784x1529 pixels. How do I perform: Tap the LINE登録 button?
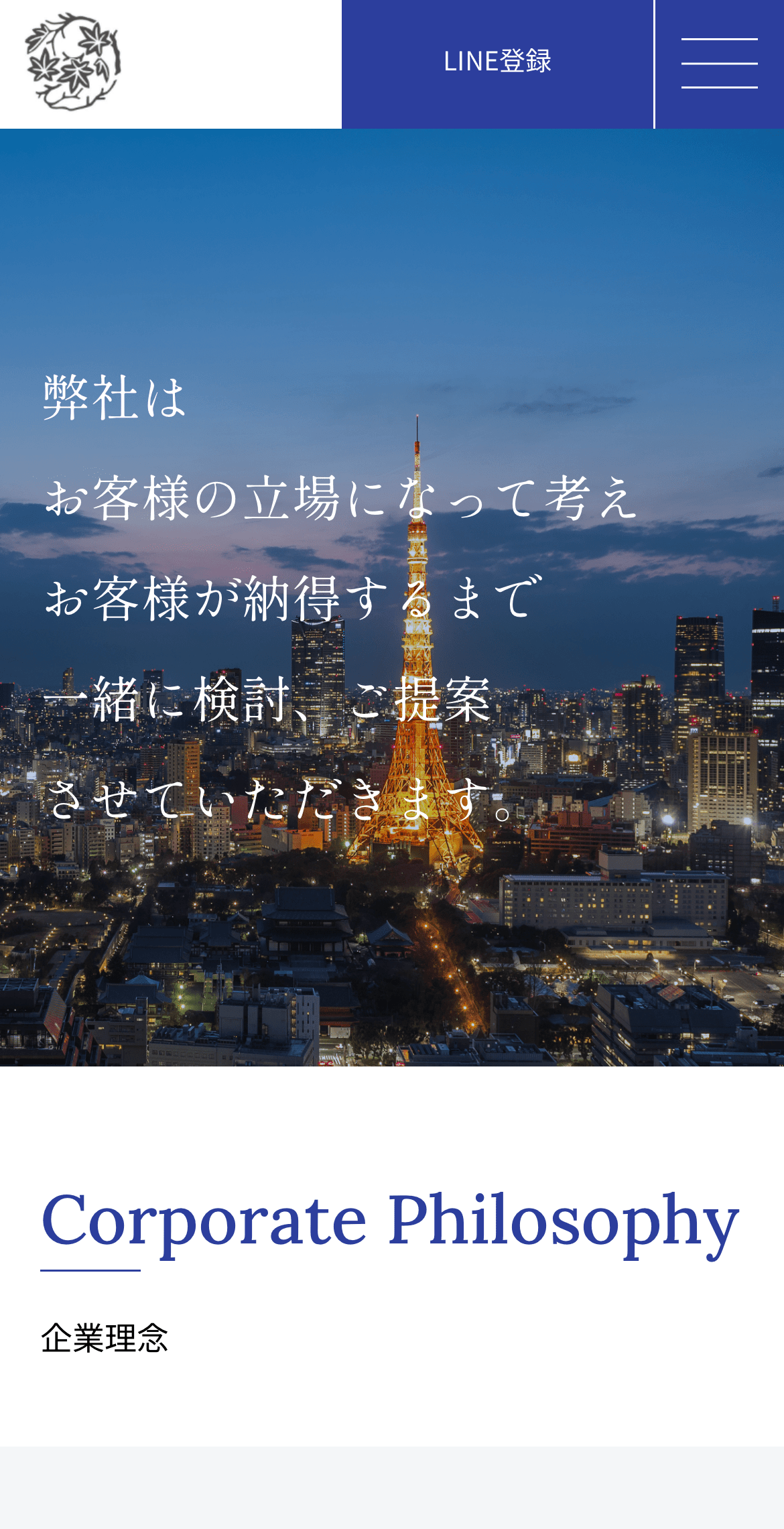point(497,63)
